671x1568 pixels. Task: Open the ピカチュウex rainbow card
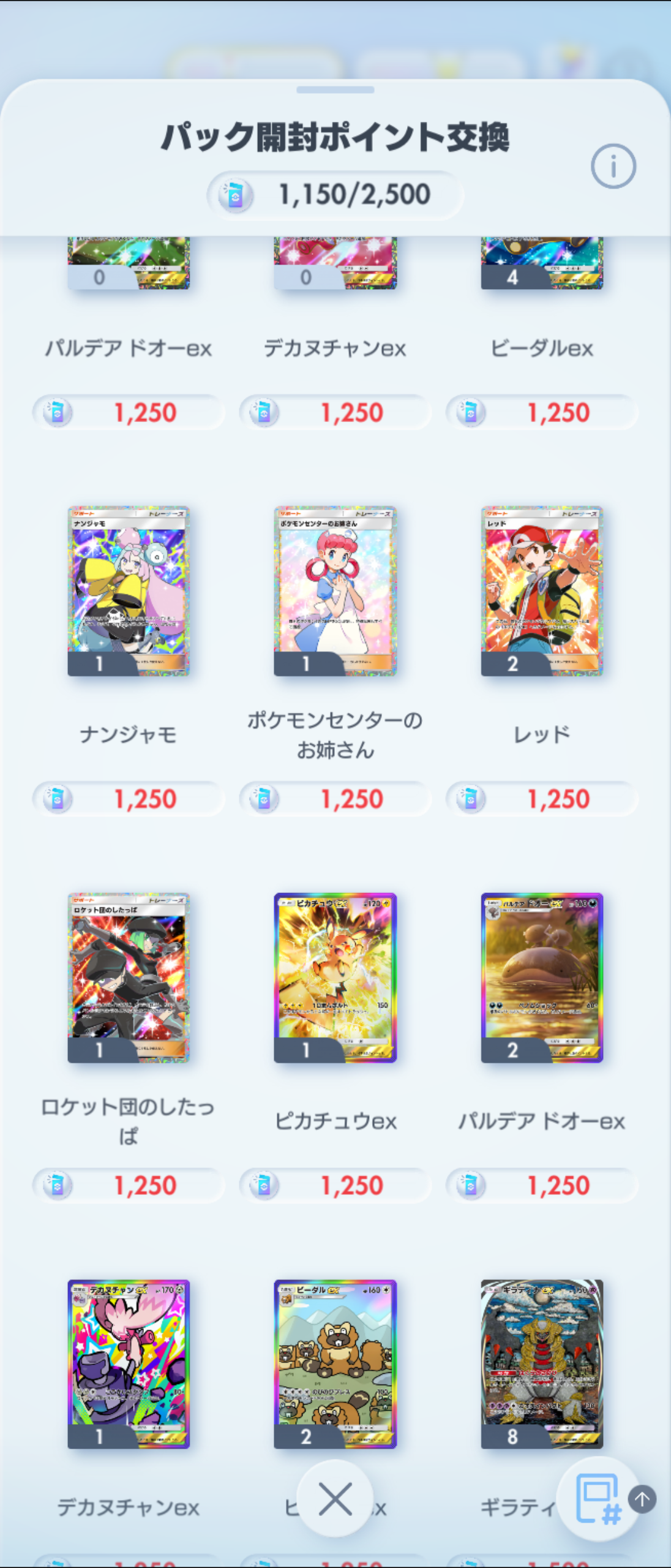pyautogui.click(x=335, y=978)
